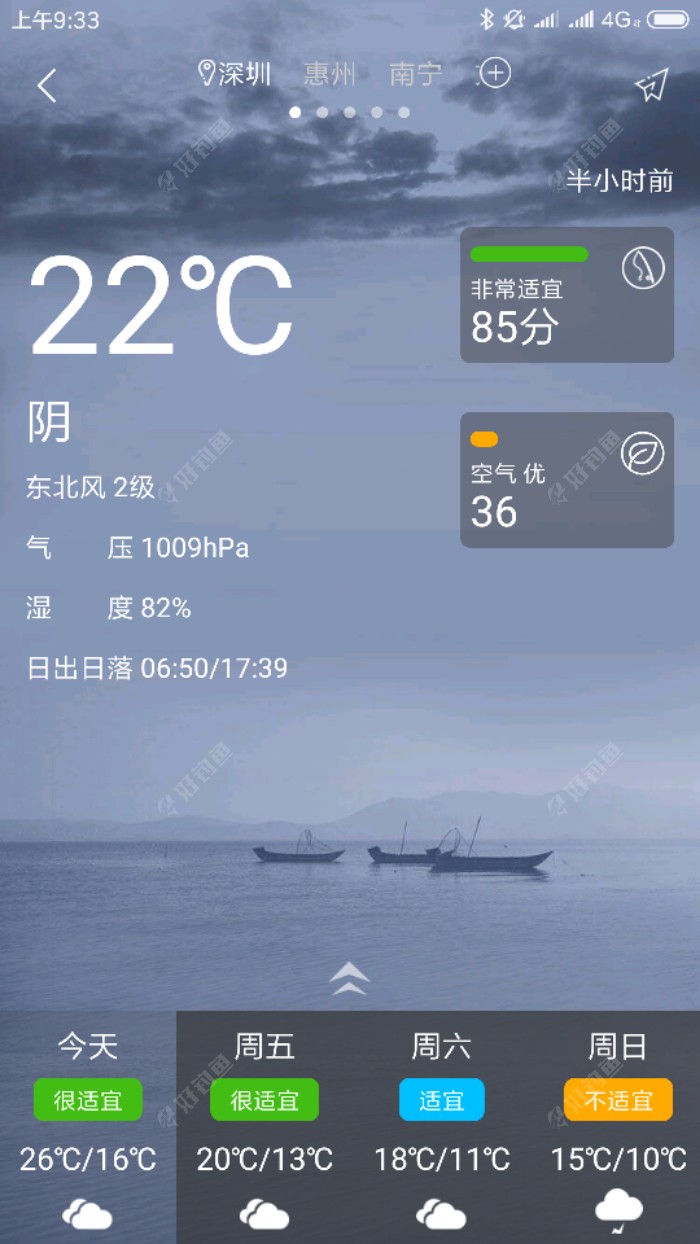Expand the forecast panel with the up chevron

click(349, 978)
